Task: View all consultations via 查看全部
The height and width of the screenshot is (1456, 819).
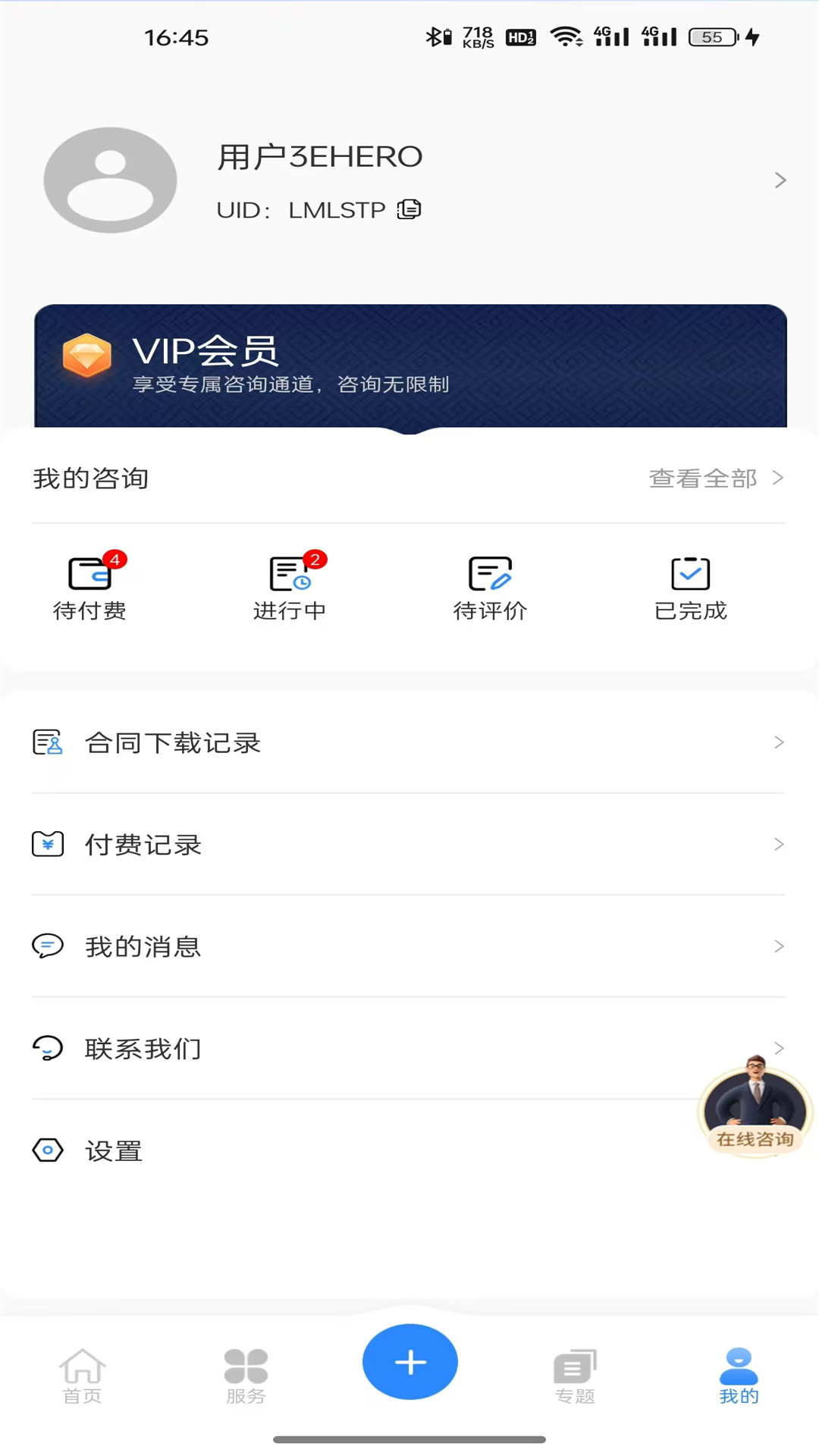Action: click(715, 479)
